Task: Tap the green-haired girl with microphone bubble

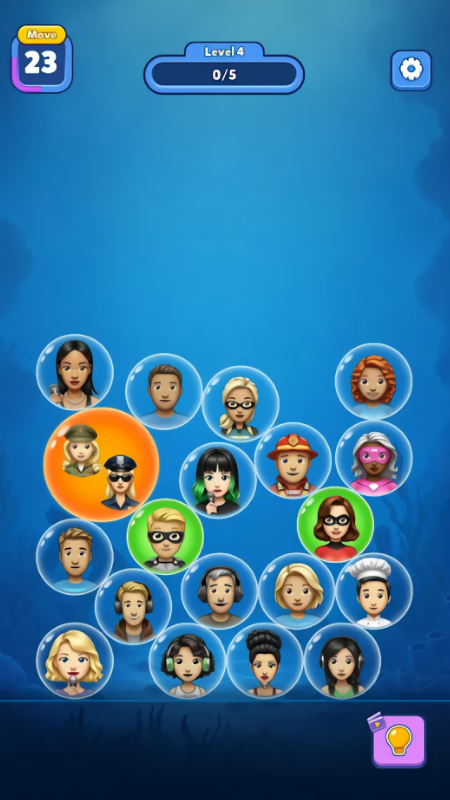Action: click(218, 480)
